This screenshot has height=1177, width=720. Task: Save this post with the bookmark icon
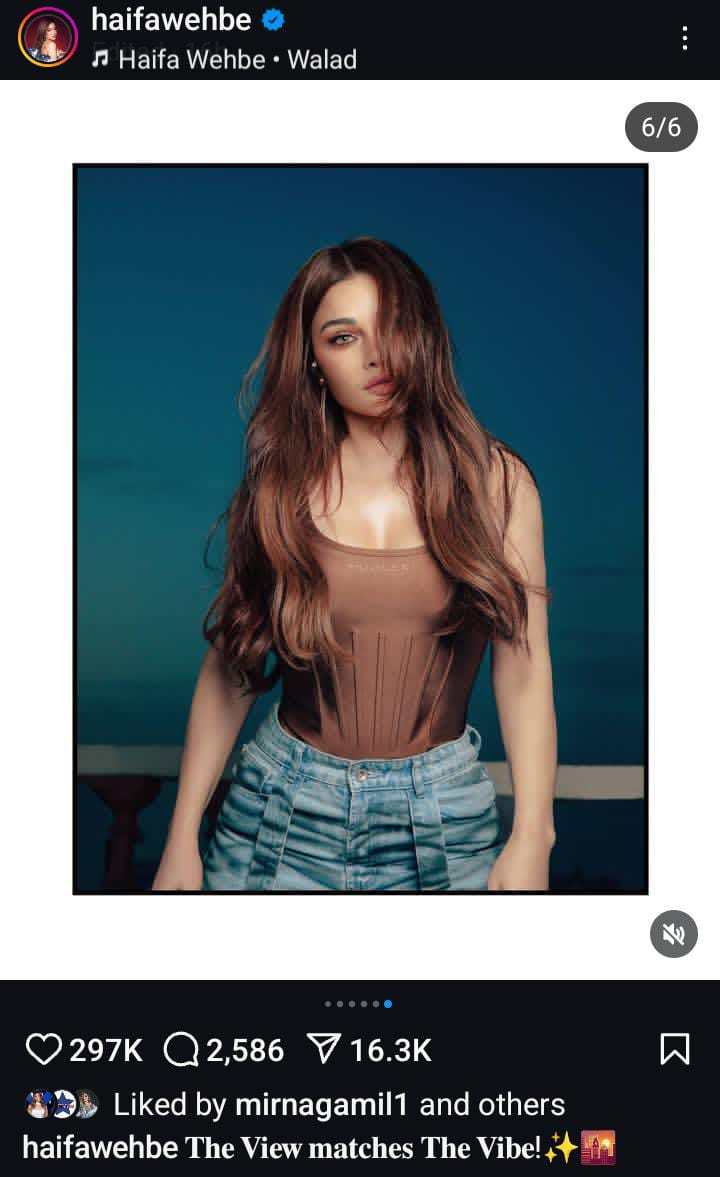pyautogui.click(x=675, y=1049)
